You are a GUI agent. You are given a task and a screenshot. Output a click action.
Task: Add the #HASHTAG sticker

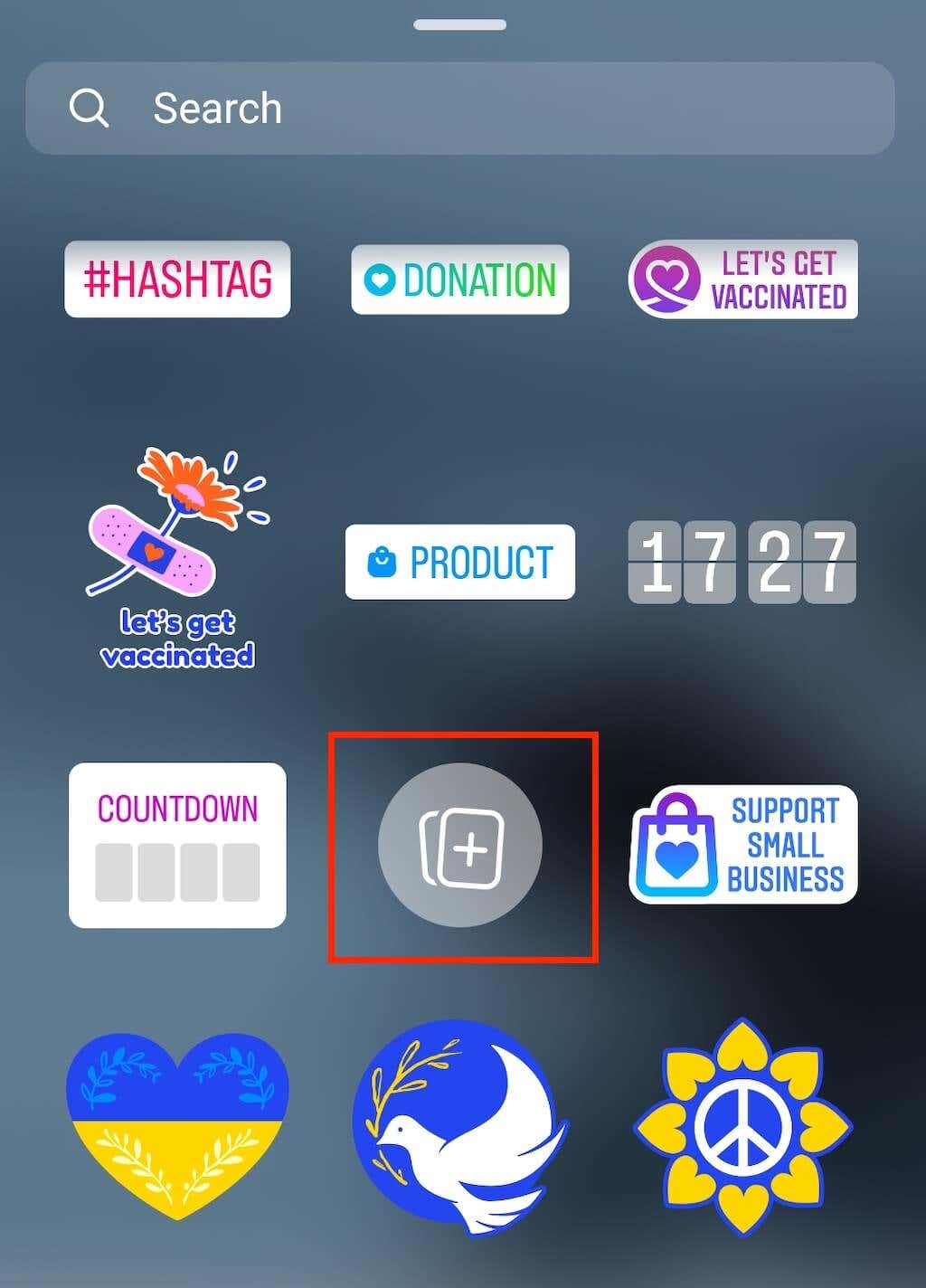tap(177, 279)
